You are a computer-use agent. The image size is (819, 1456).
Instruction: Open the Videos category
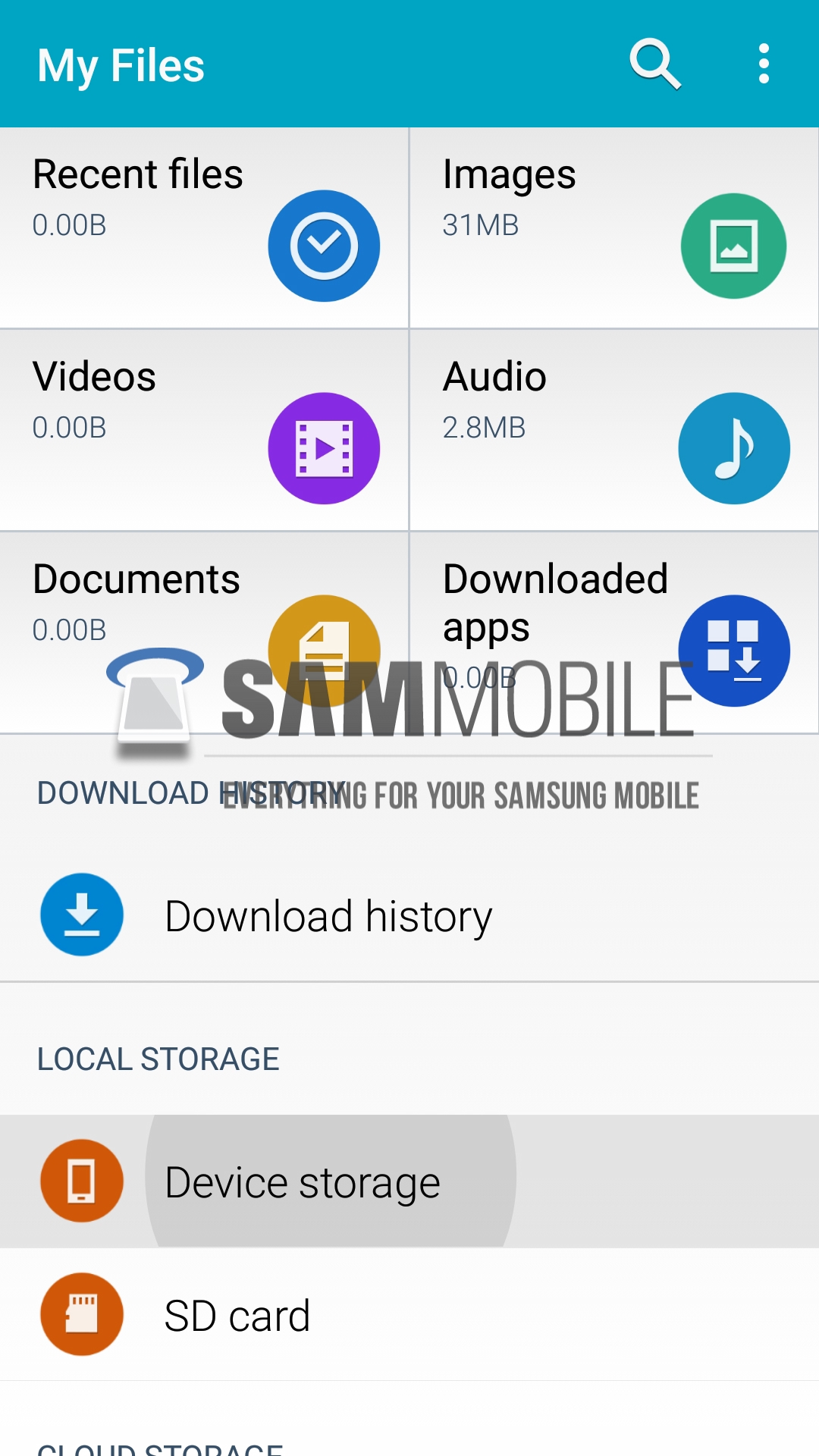click(x=204, y=430)
